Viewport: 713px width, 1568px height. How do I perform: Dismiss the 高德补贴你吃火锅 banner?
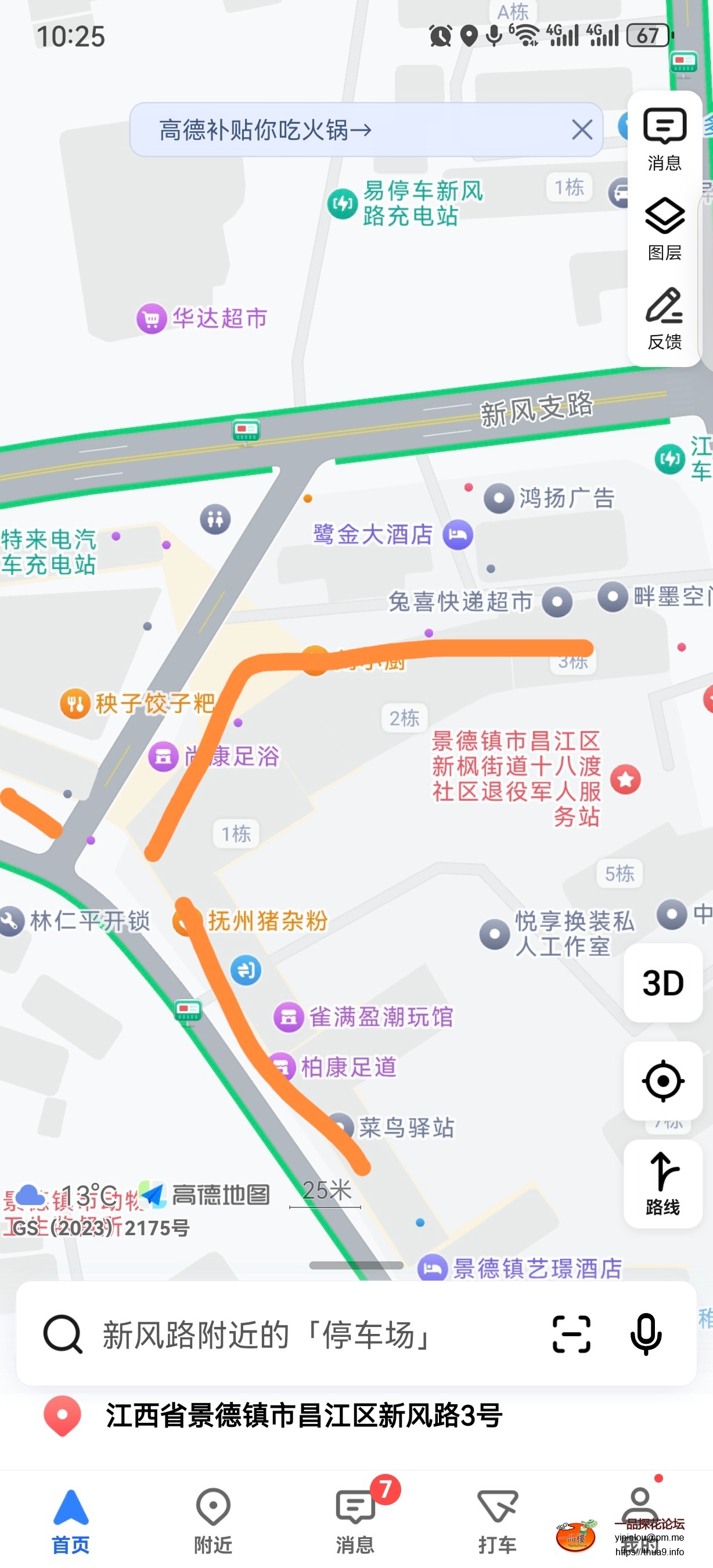pos(582,130)
